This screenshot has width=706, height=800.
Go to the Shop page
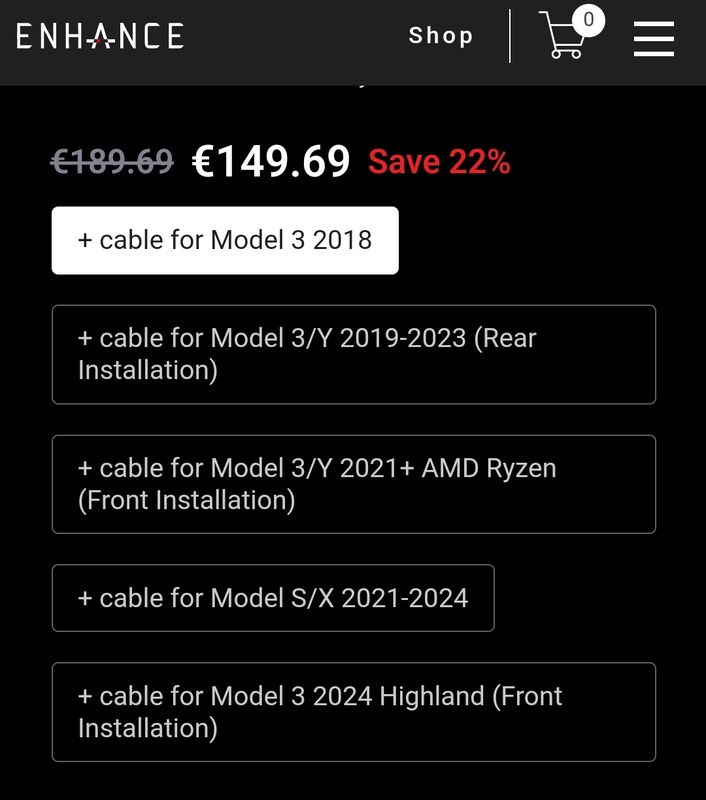coord(441,36)
